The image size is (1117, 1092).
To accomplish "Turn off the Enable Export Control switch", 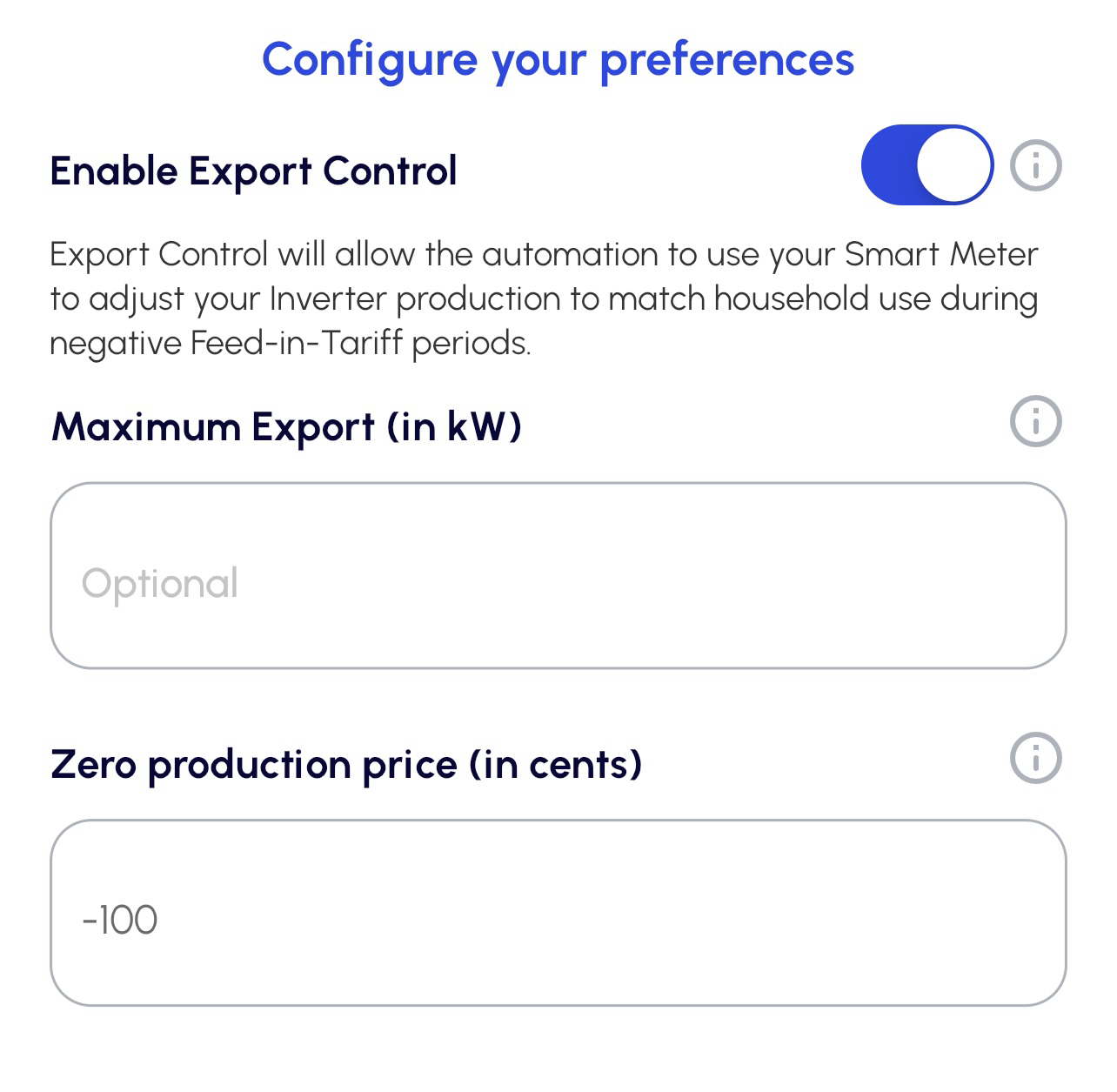I will 926,165.
